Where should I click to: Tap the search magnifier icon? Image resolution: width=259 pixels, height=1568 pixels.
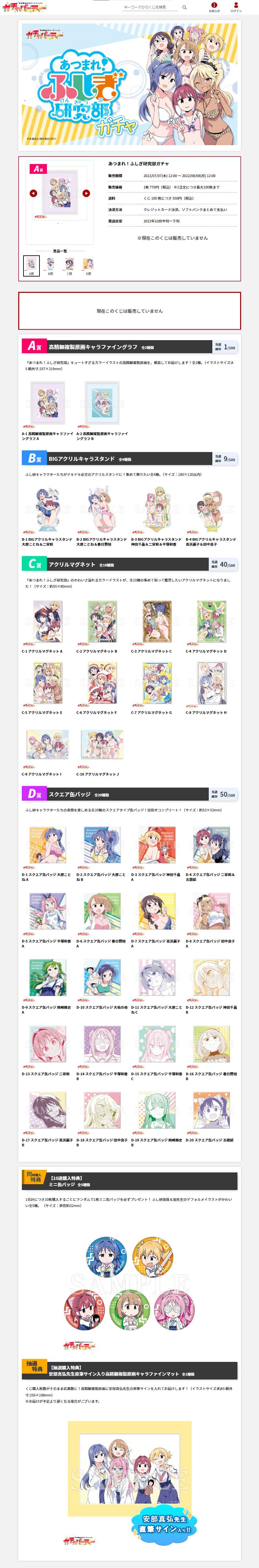[x=185, y=7]
